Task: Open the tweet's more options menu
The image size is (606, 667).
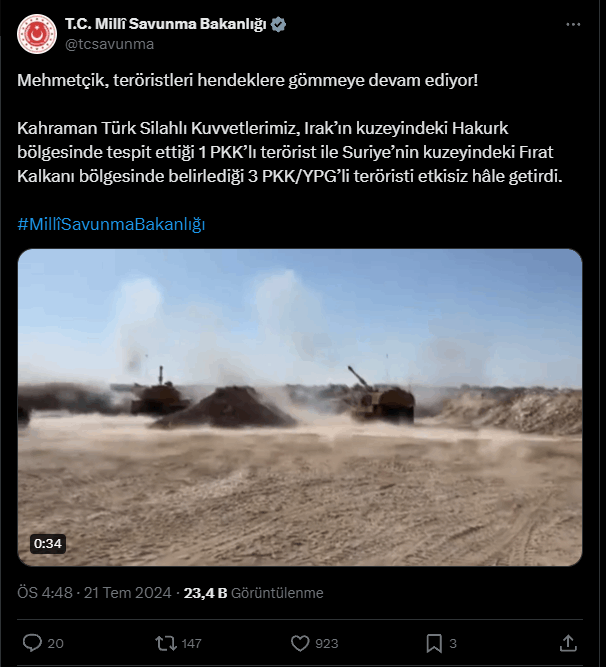Action: point(571,23)
